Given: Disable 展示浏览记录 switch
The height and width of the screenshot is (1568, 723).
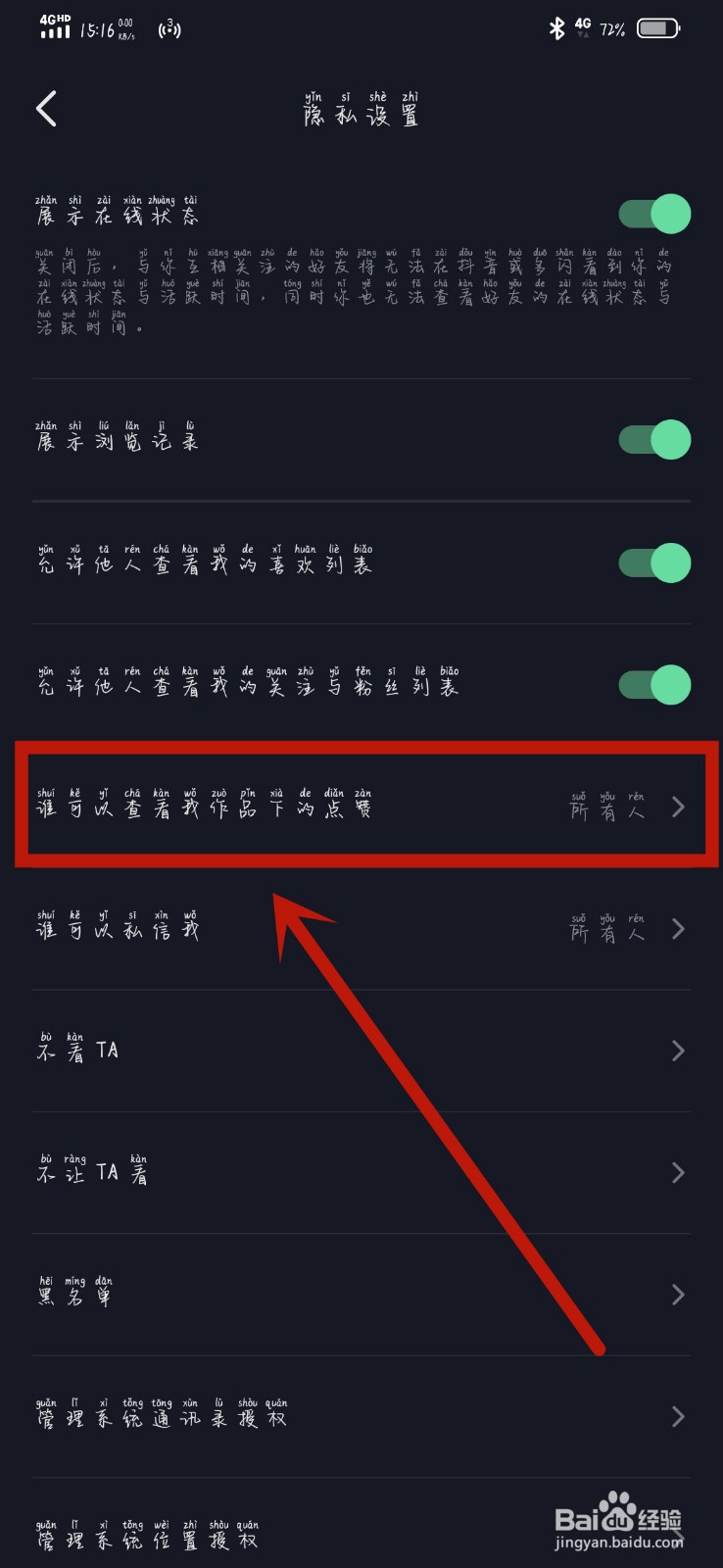Looking at the screenshot, I should pos(654,439).
